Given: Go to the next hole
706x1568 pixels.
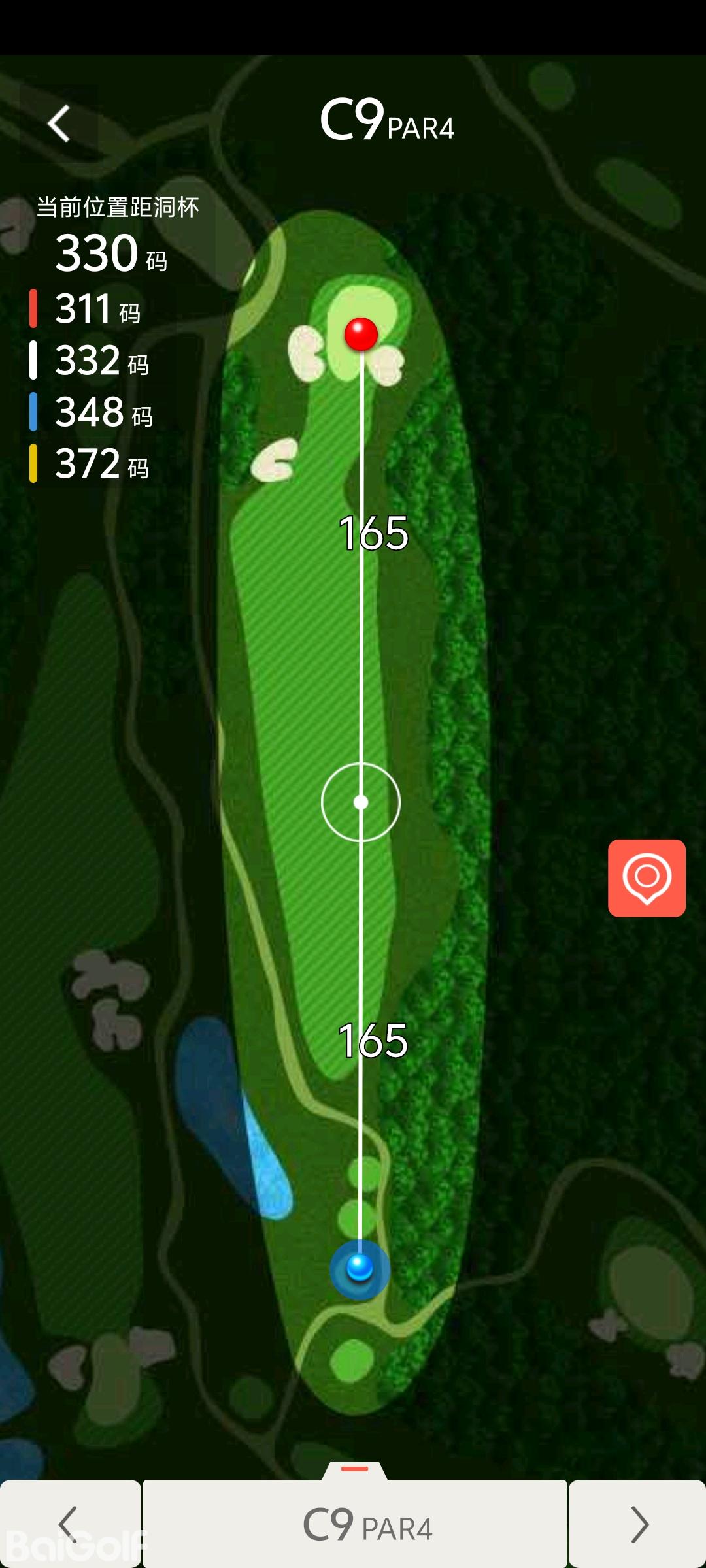Looking at the screenshot, I should pos(638,1524).
